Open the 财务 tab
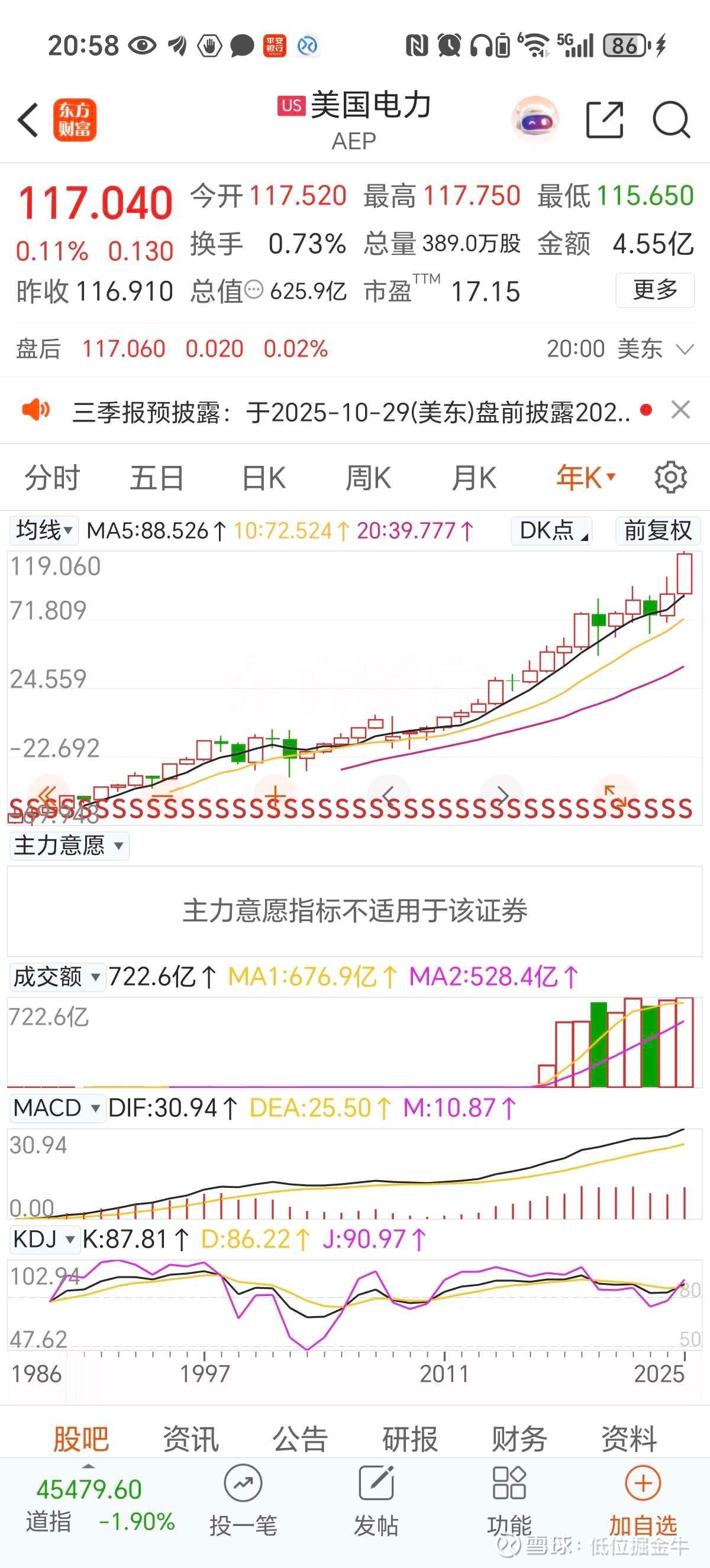This screenshot has width=710, height=1568. pyautogui.click(x=519, y=1439)
